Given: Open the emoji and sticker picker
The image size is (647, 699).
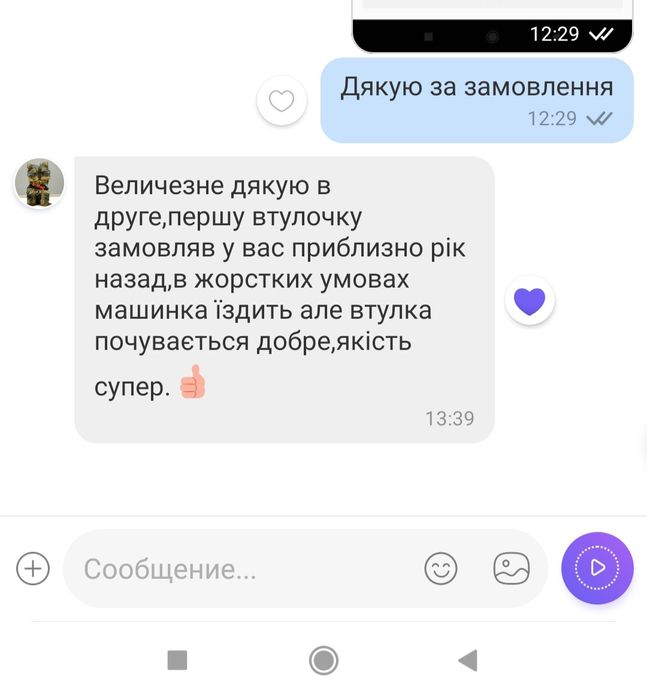Looking at the screenshot, I should [441, 569].
